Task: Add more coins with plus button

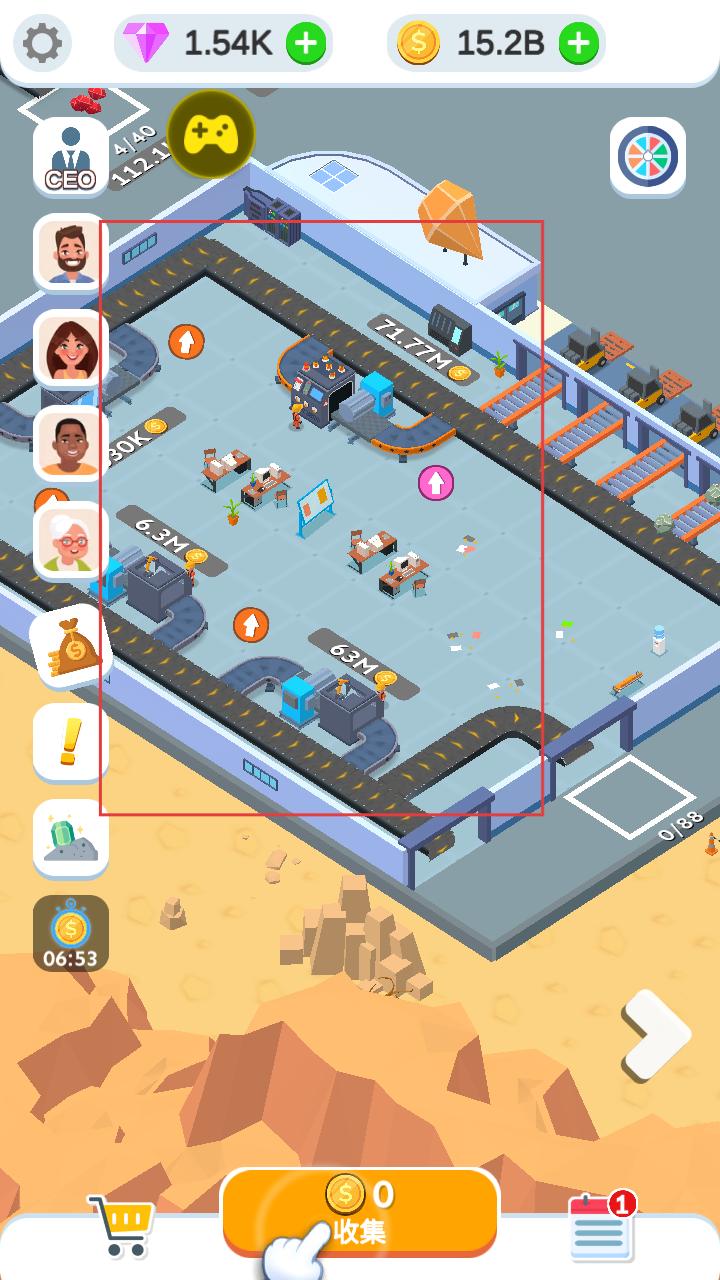Action: tap(579, 43)
